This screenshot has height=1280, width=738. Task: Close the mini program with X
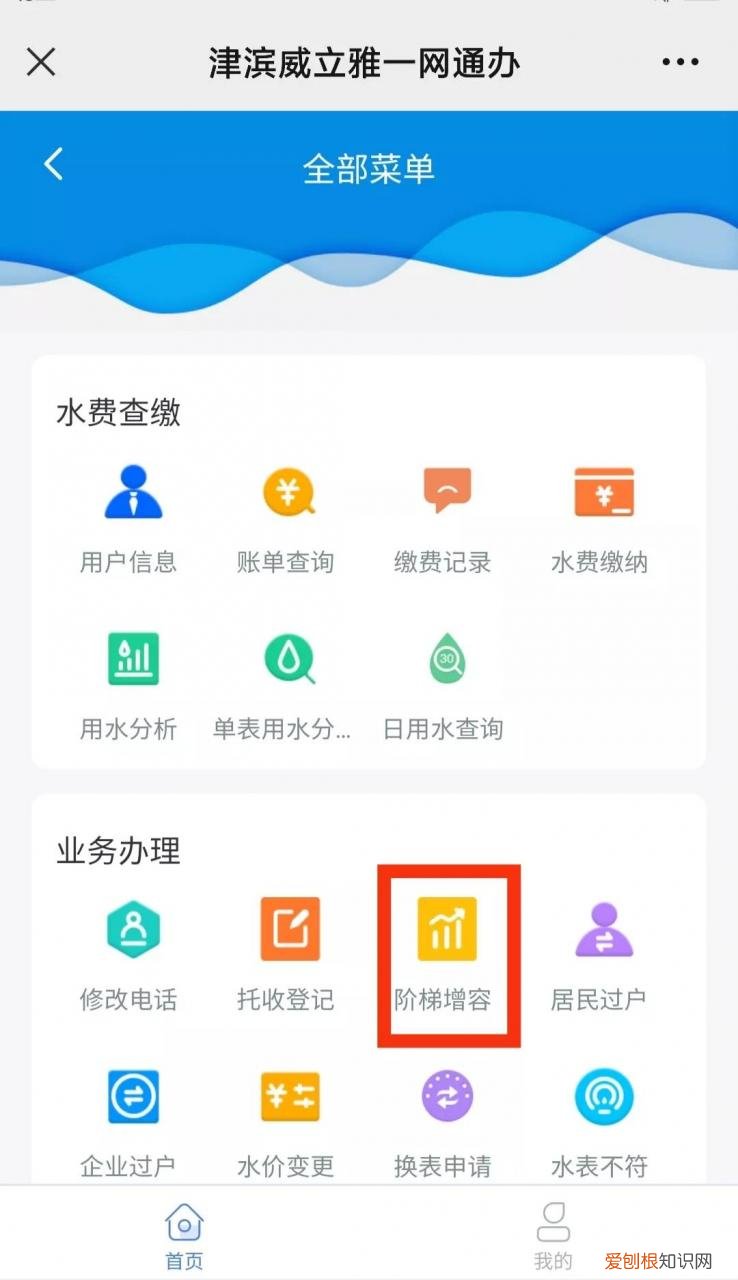[41, 62]
